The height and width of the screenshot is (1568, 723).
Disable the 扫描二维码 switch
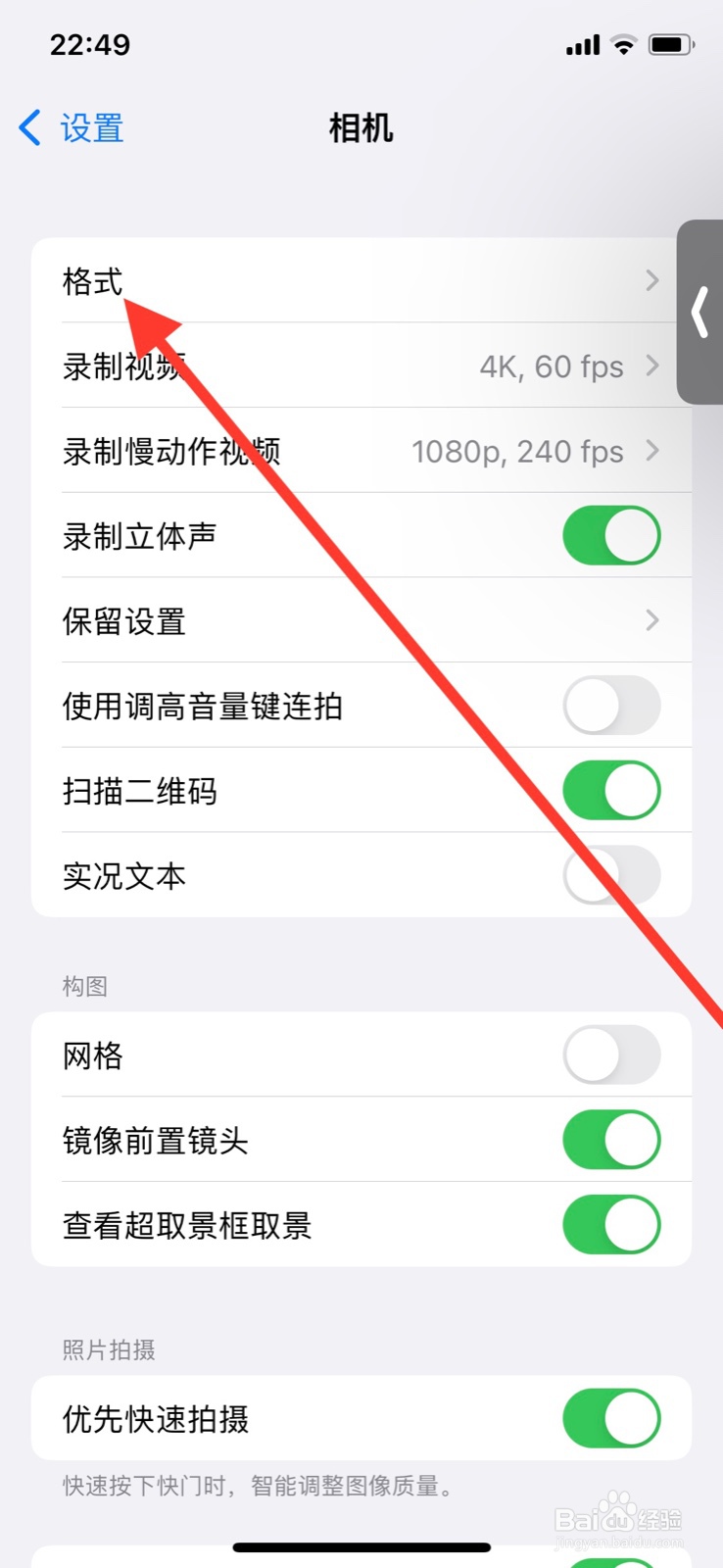611,791
